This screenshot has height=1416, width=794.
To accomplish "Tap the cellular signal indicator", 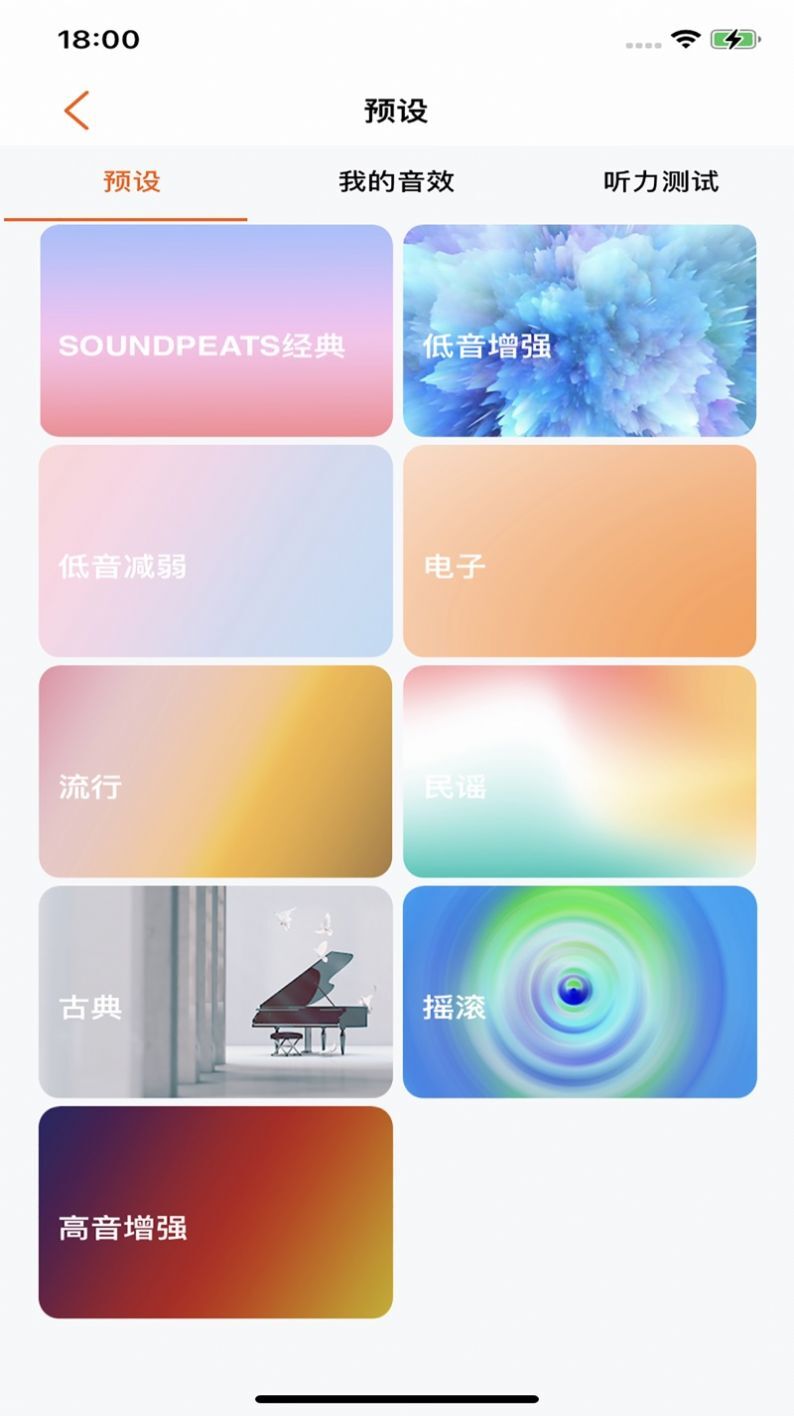I will 642,46.
